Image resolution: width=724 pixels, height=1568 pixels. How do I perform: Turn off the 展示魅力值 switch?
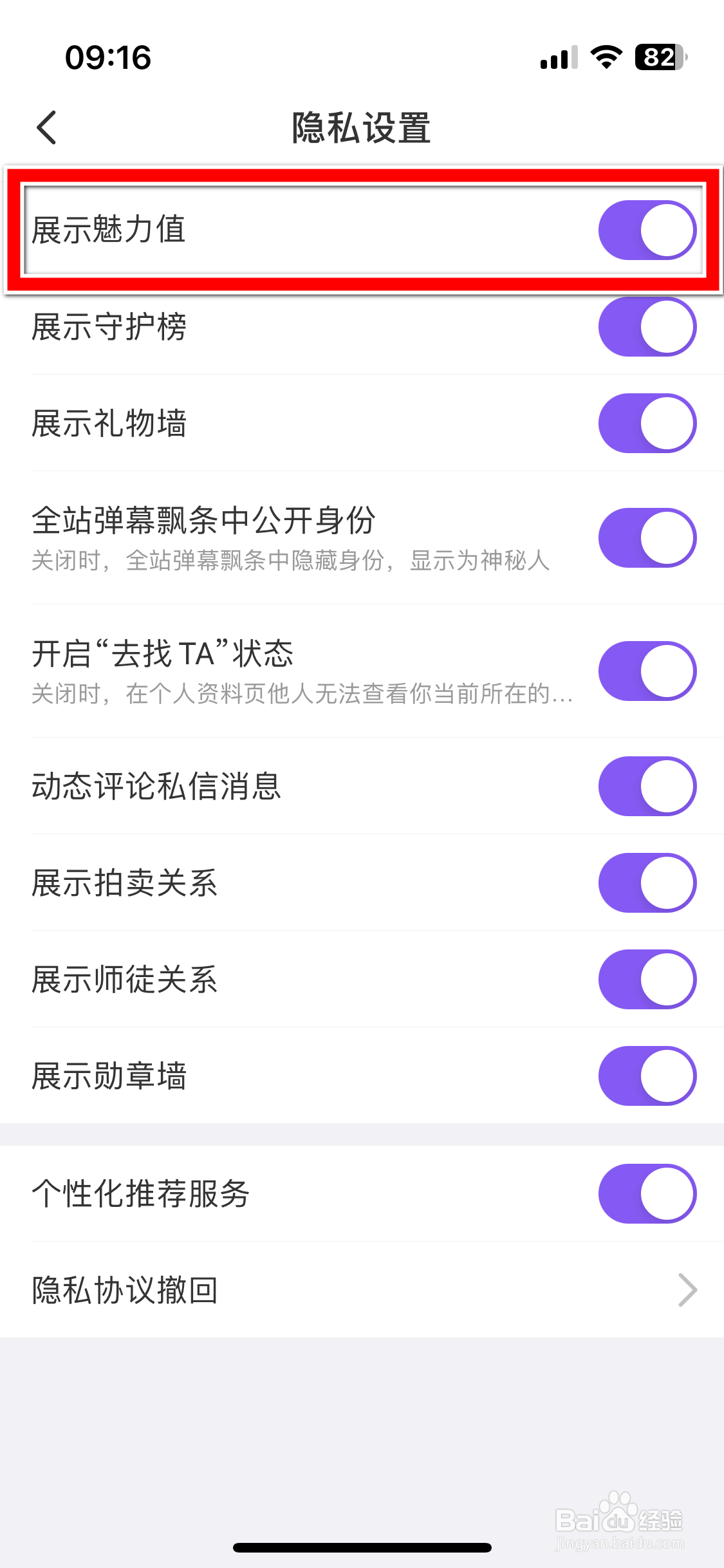647,230
